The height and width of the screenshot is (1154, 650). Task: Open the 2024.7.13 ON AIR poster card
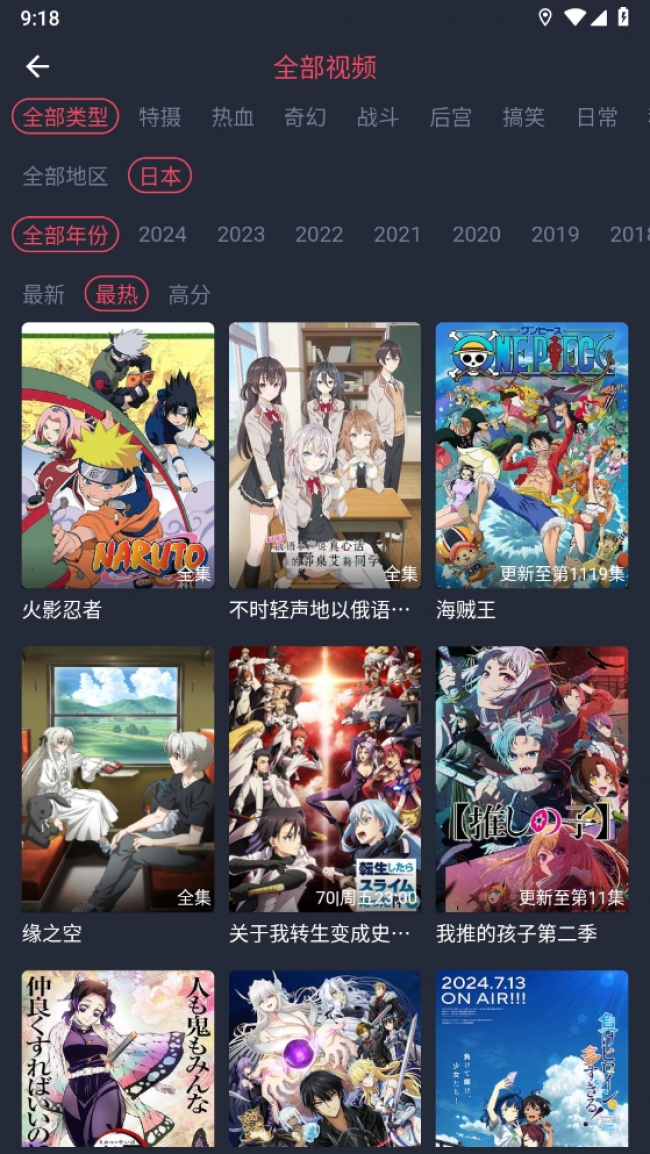point(532,1058)
